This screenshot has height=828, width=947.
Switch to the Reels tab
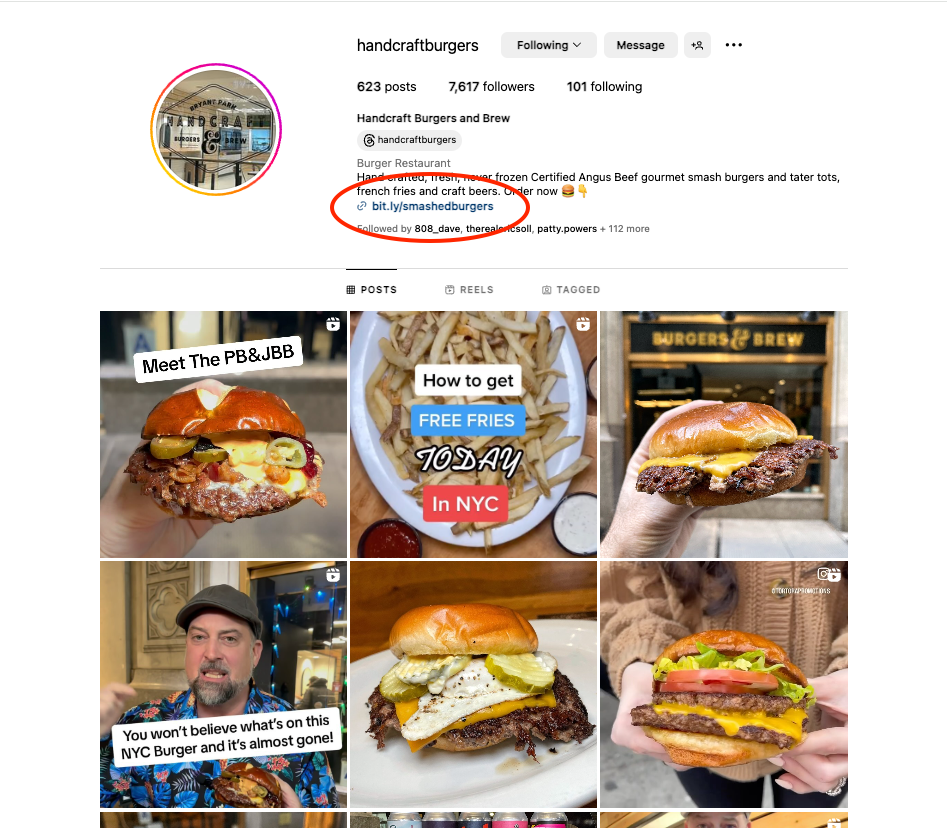click(469, 290)
